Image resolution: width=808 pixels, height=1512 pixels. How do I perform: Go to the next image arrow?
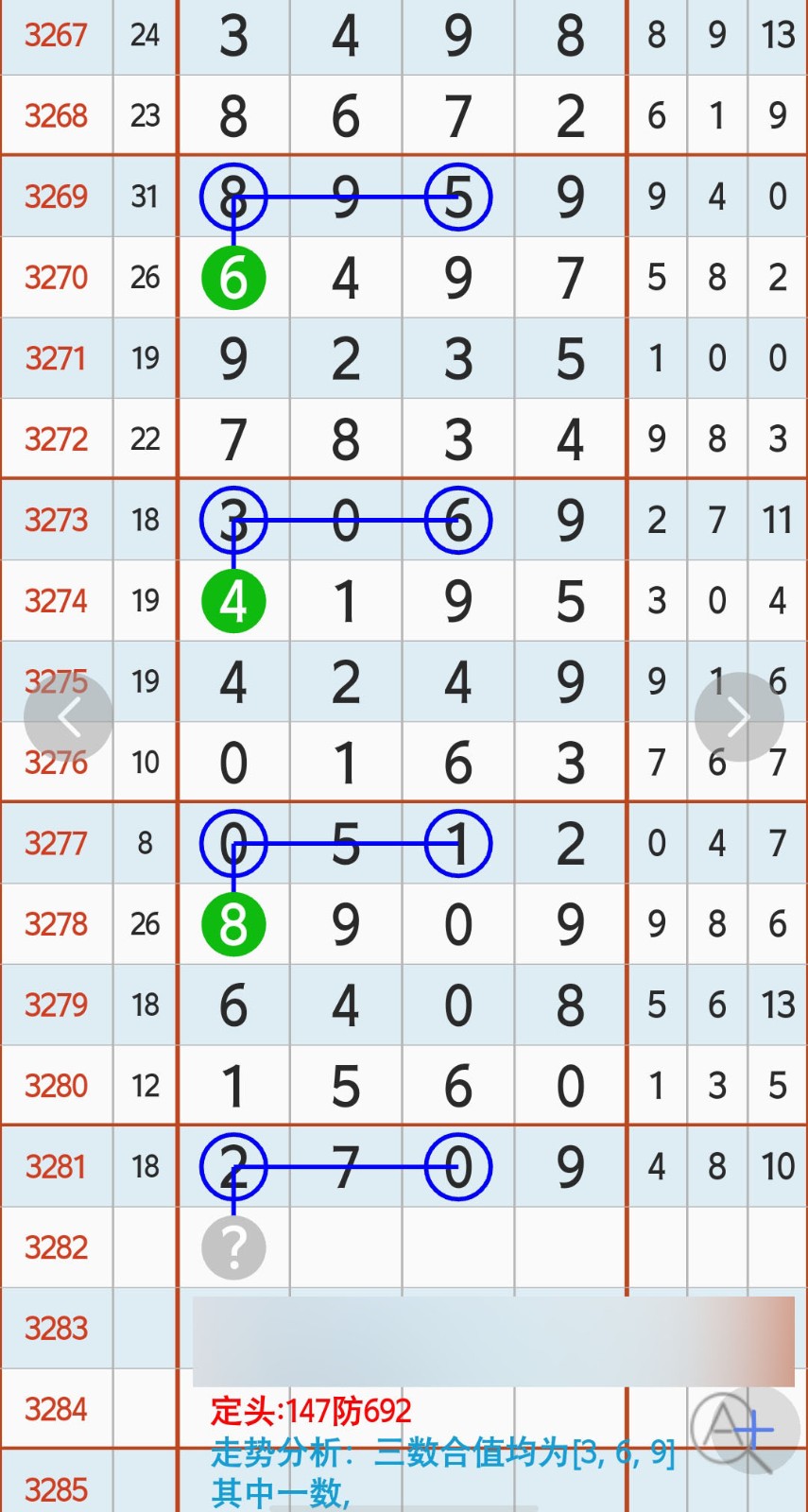point(739,717)
